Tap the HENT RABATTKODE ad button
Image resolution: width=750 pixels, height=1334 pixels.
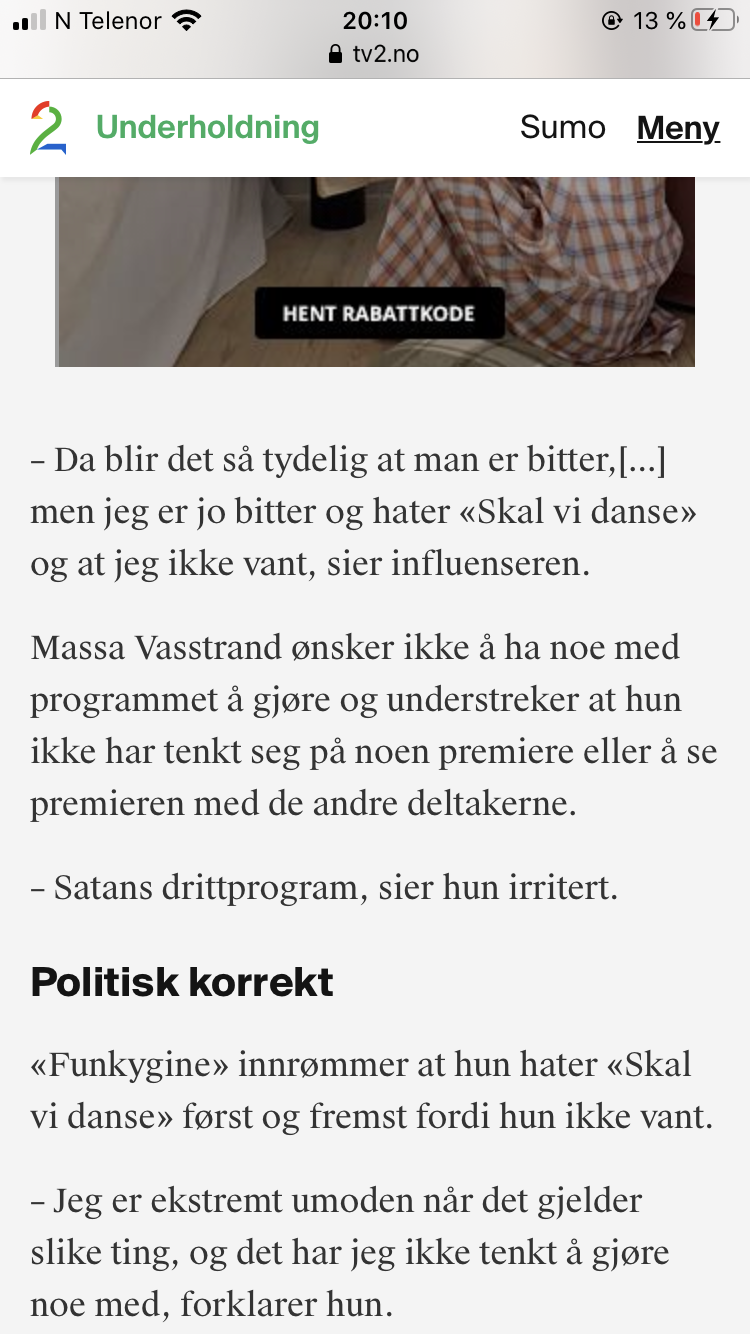tap(378, 314)
